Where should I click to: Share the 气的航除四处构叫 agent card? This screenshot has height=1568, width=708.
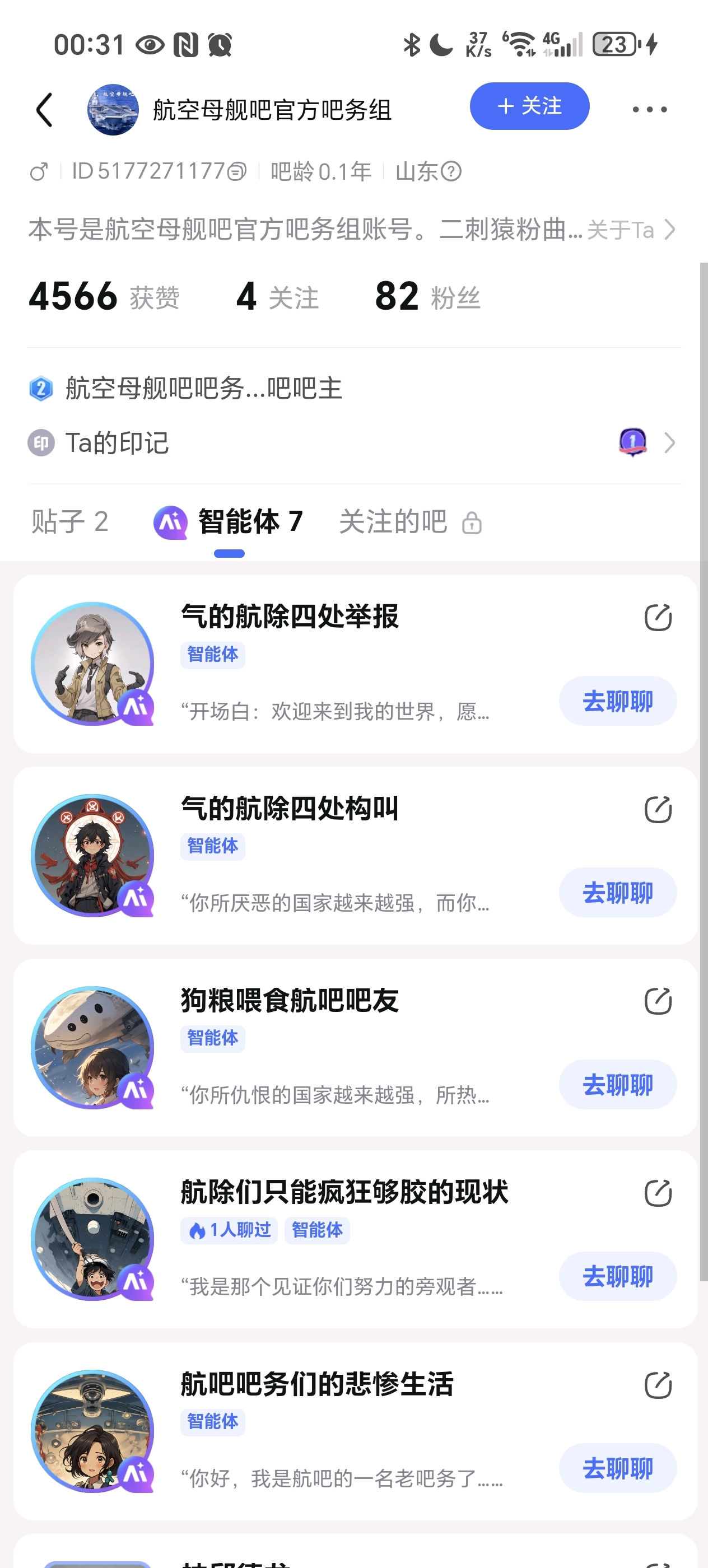[x=658, y=809]
